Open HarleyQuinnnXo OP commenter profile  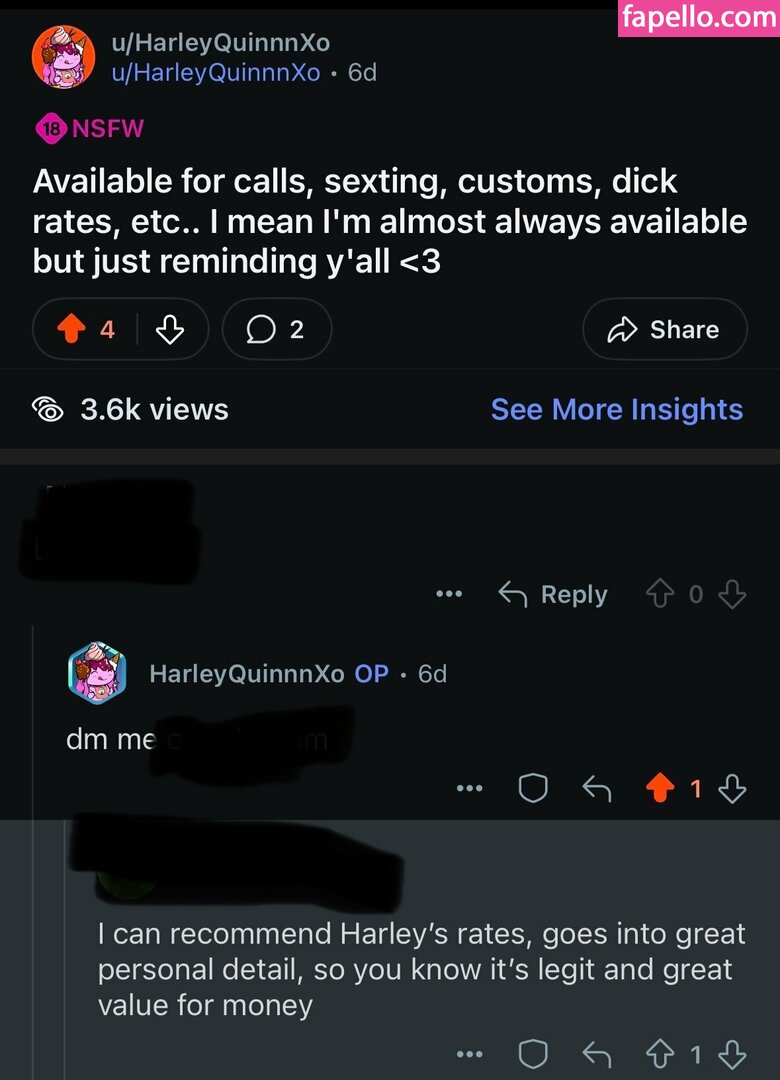tap(246, 674)
